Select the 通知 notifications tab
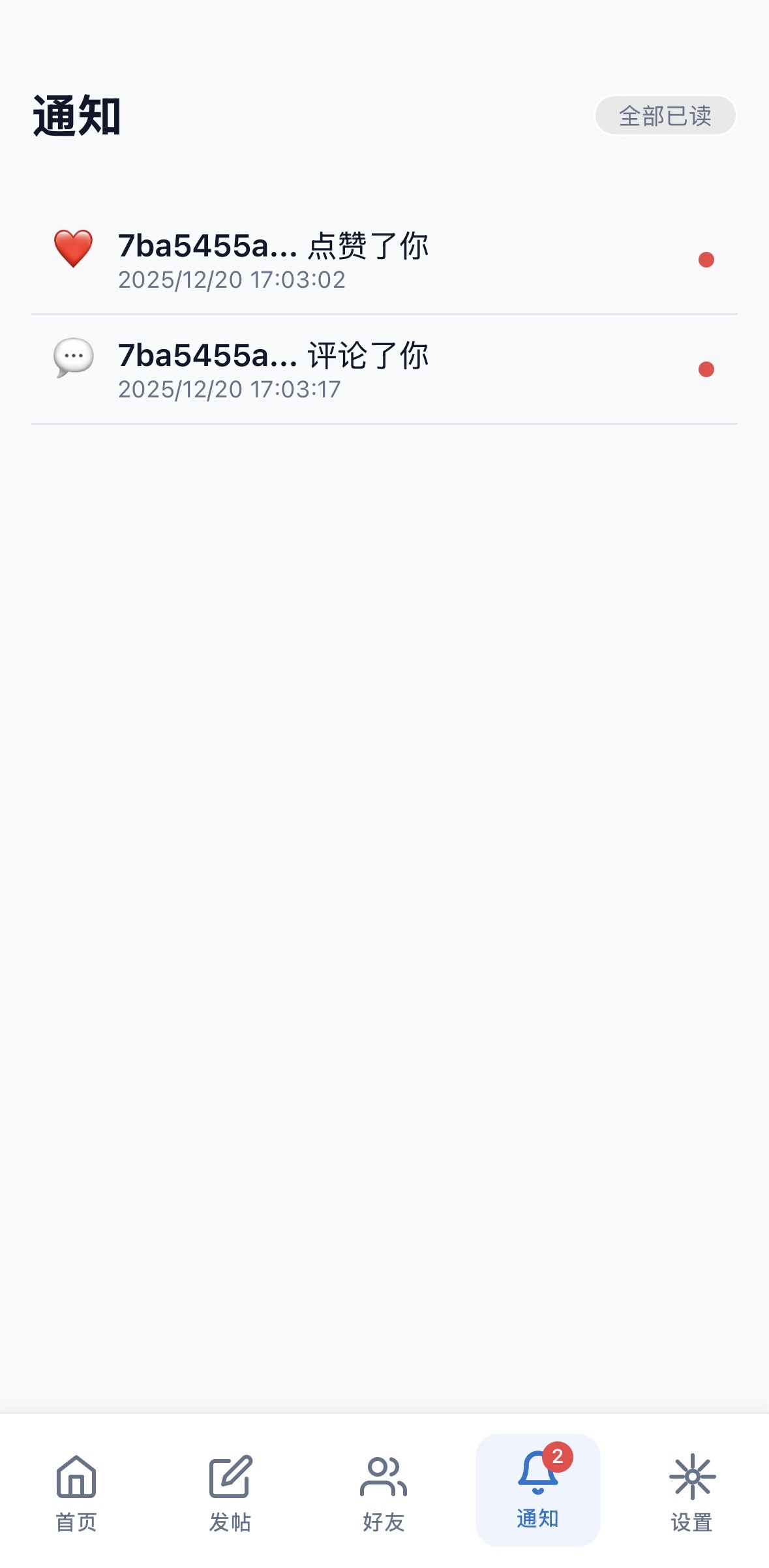 coord(537,1490)
